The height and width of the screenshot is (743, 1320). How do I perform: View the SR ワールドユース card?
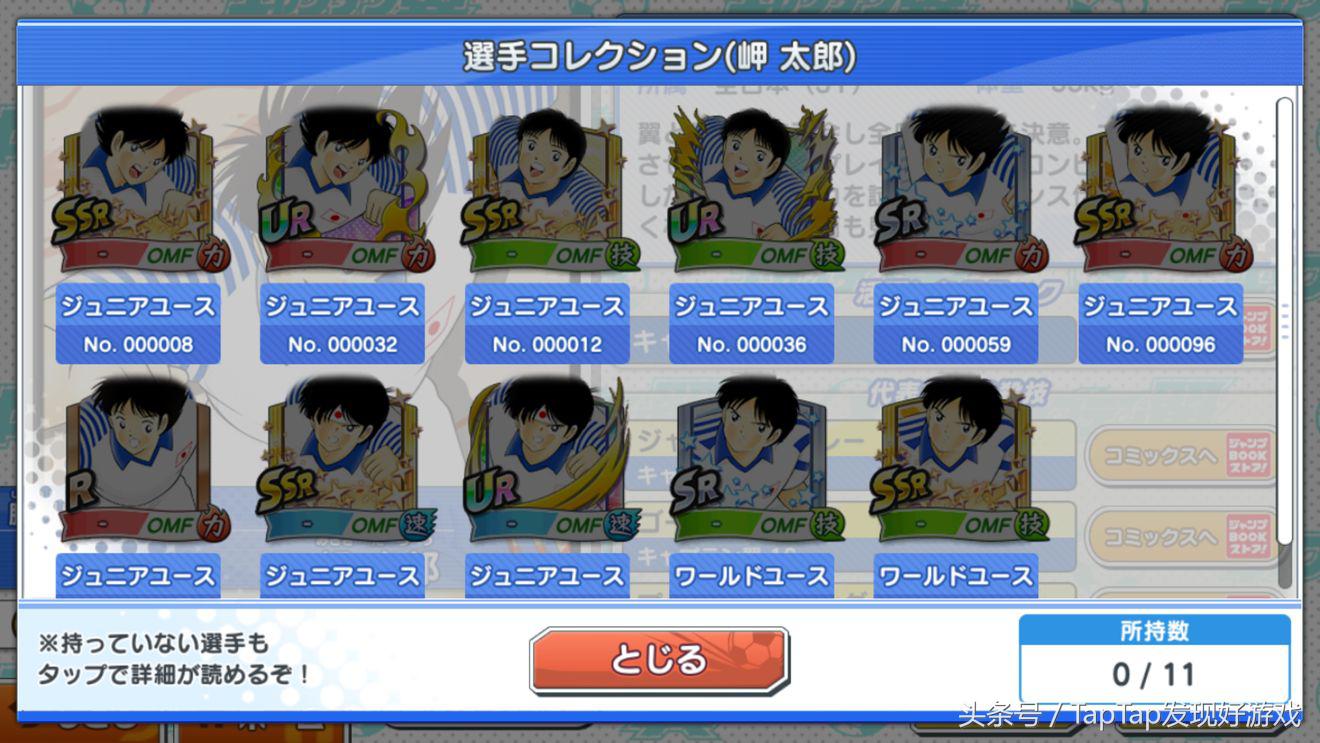752,460
